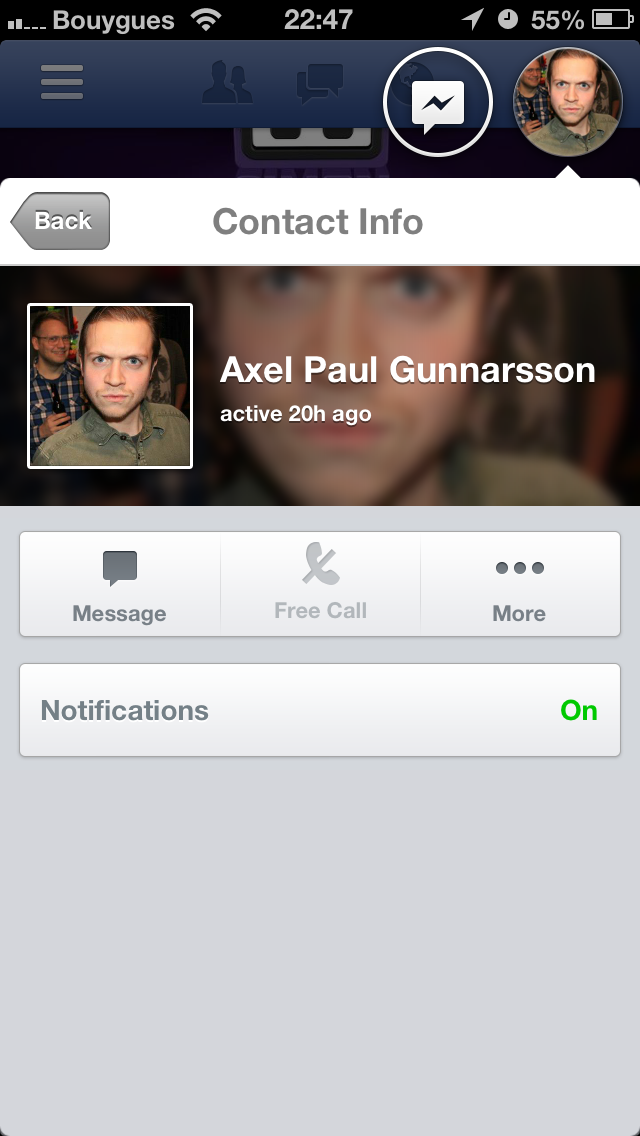View Axel Paul Gunnarsson's profile photo

pyautogui.click(x=110, y=386)
